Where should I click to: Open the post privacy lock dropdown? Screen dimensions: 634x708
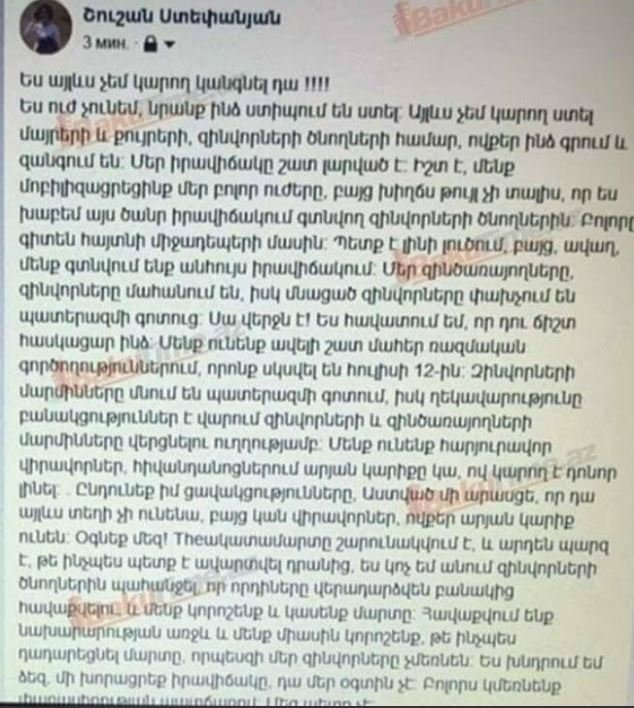(x=158, y=44)
